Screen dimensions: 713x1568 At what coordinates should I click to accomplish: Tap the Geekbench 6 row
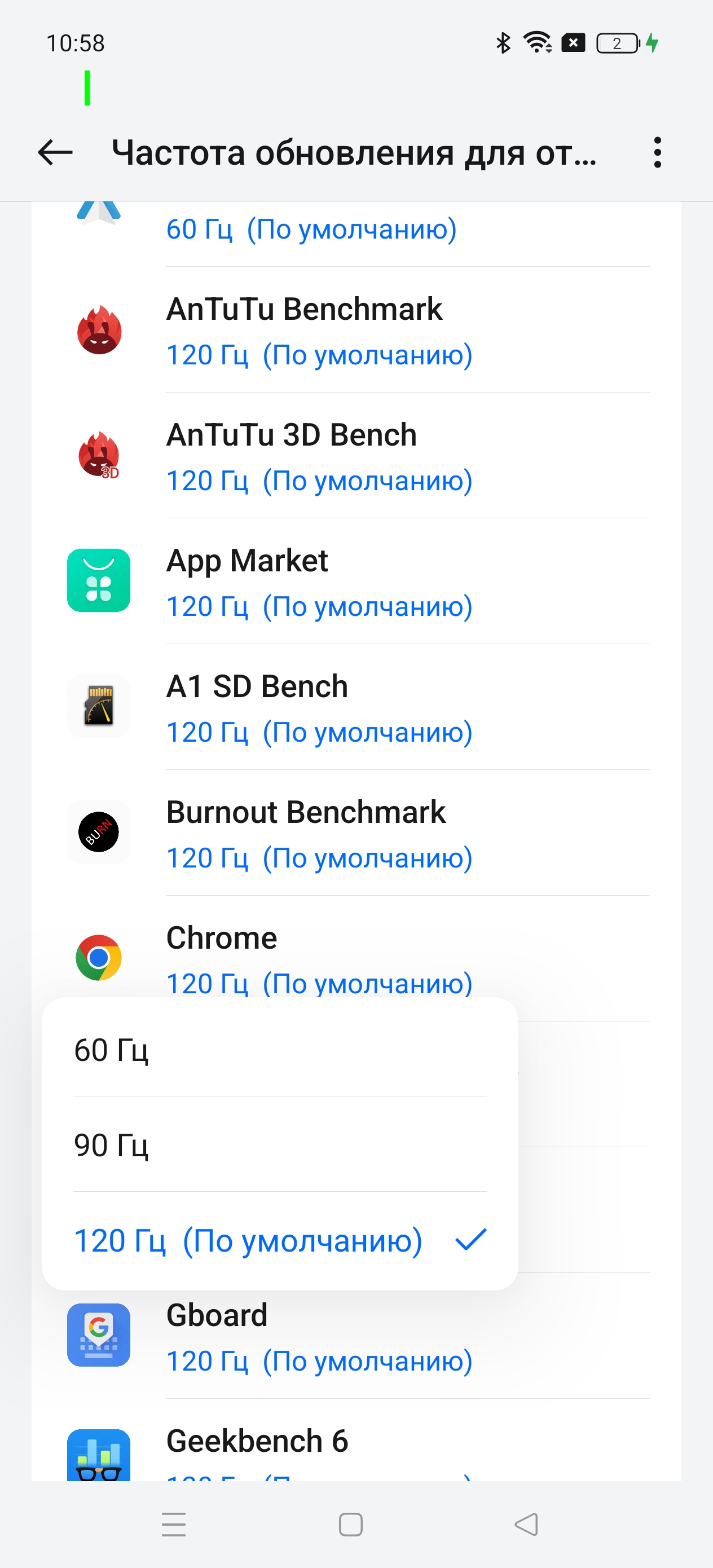coord(356,1441)
